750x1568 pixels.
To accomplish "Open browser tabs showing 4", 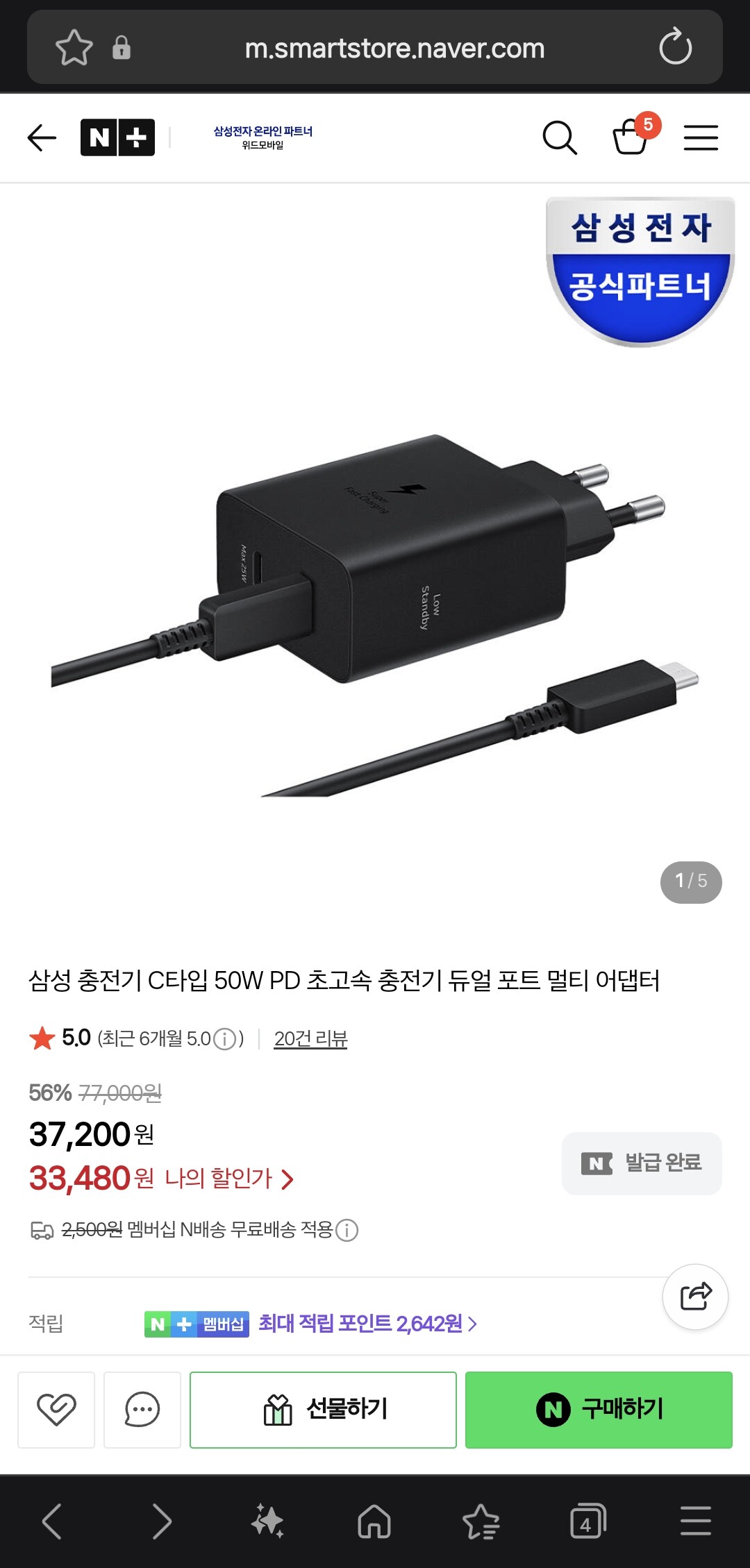I will [587, 1521].
